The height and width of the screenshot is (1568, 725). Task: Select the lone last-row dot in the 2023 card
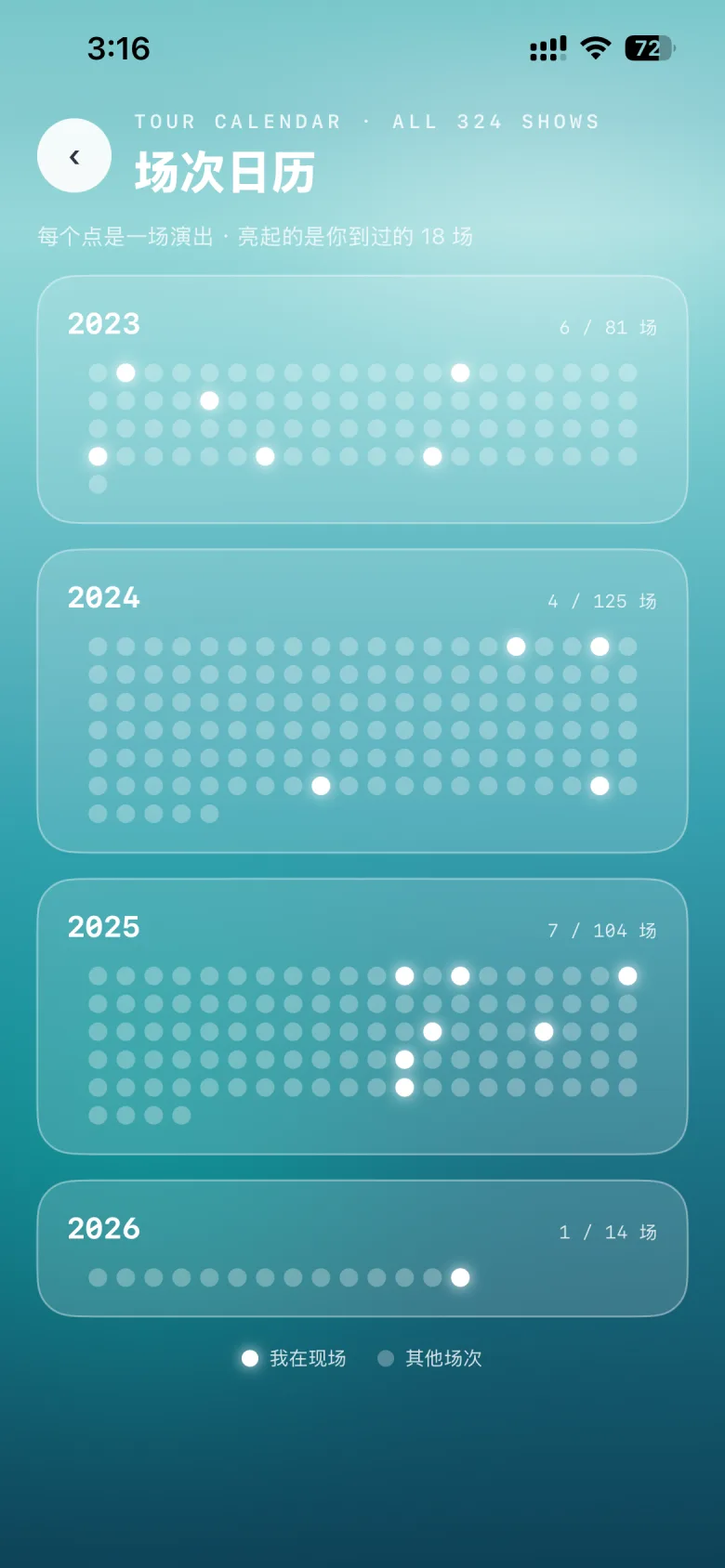coord(98,484)
